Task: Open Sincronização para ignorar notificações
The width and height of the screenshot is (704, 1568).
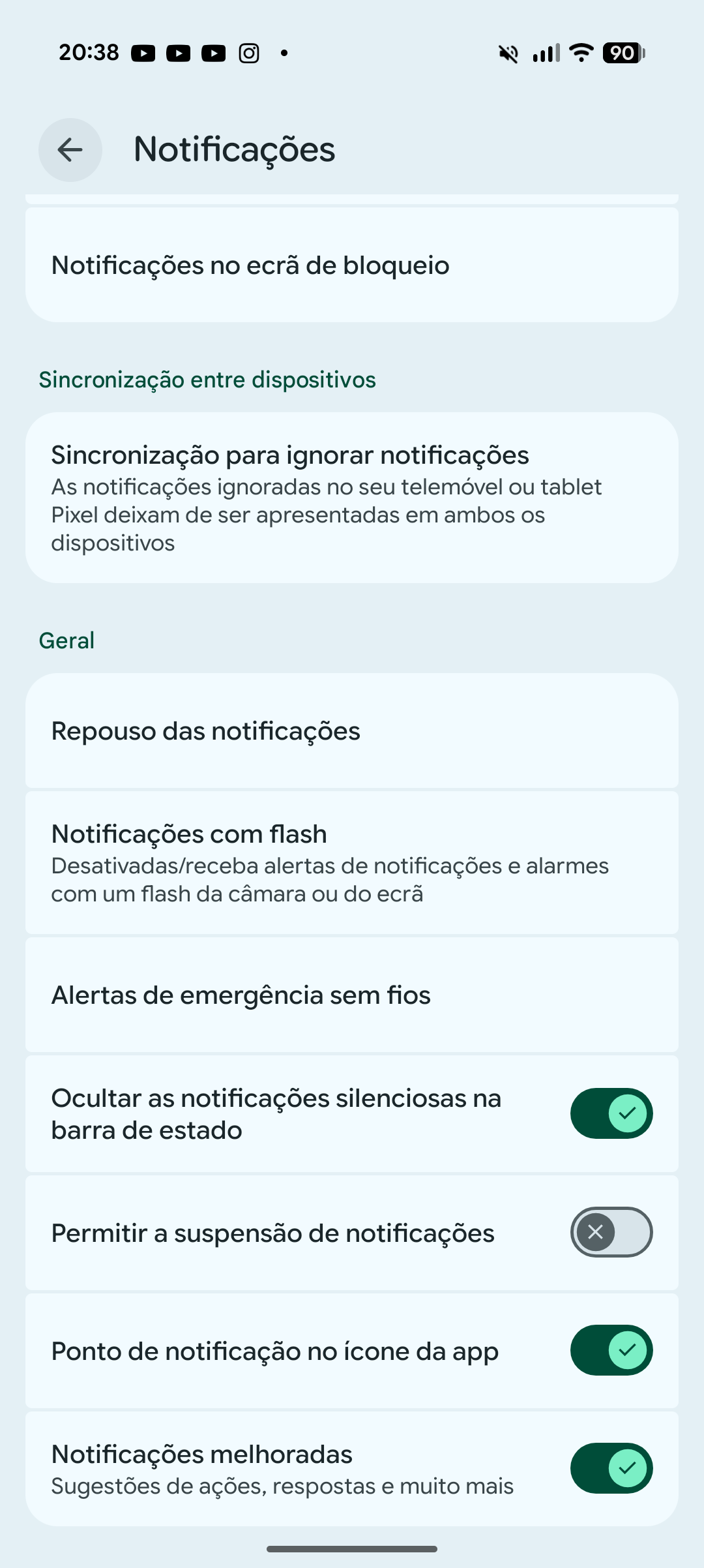Action: [x=352, y=498]
